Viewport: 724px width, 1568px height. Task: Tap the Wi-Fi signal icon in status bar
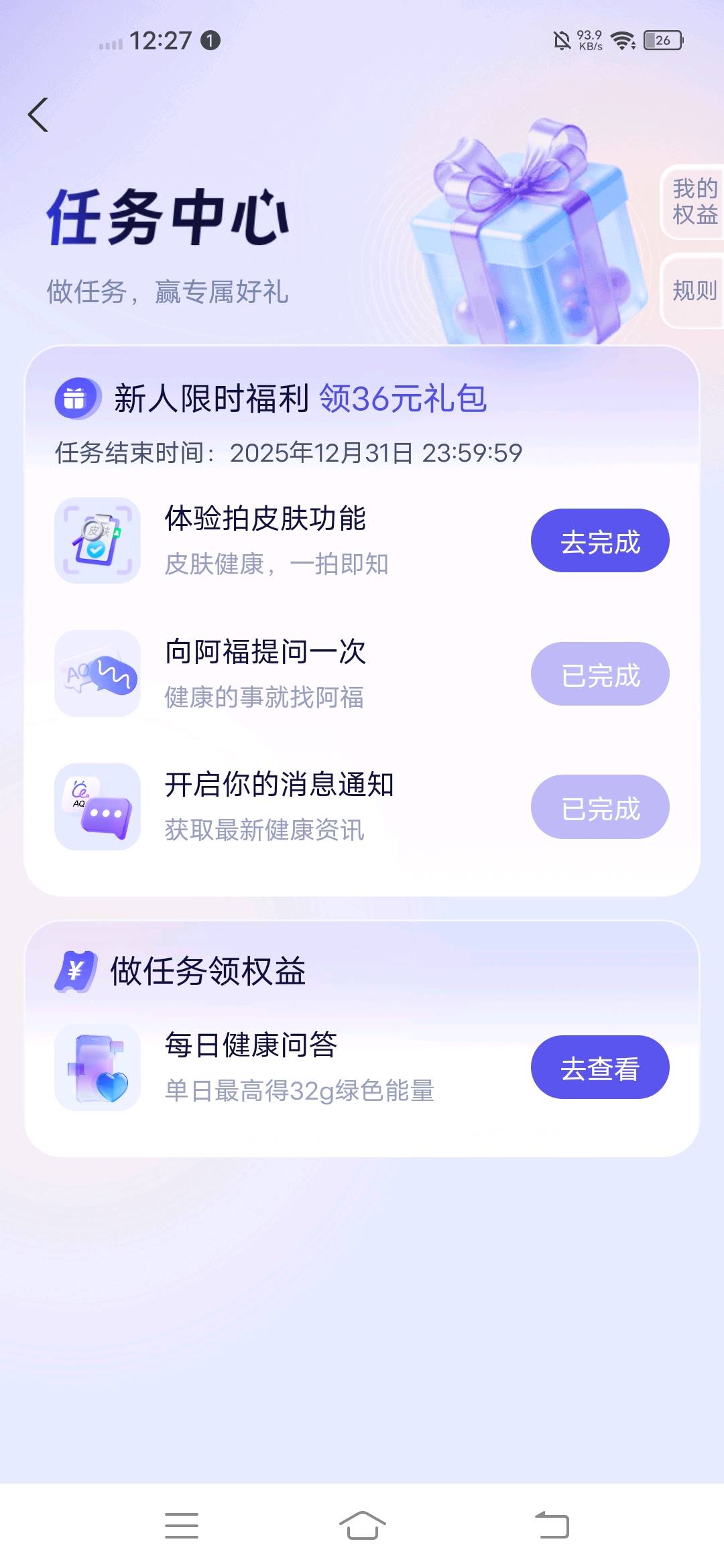click(623, 40)
